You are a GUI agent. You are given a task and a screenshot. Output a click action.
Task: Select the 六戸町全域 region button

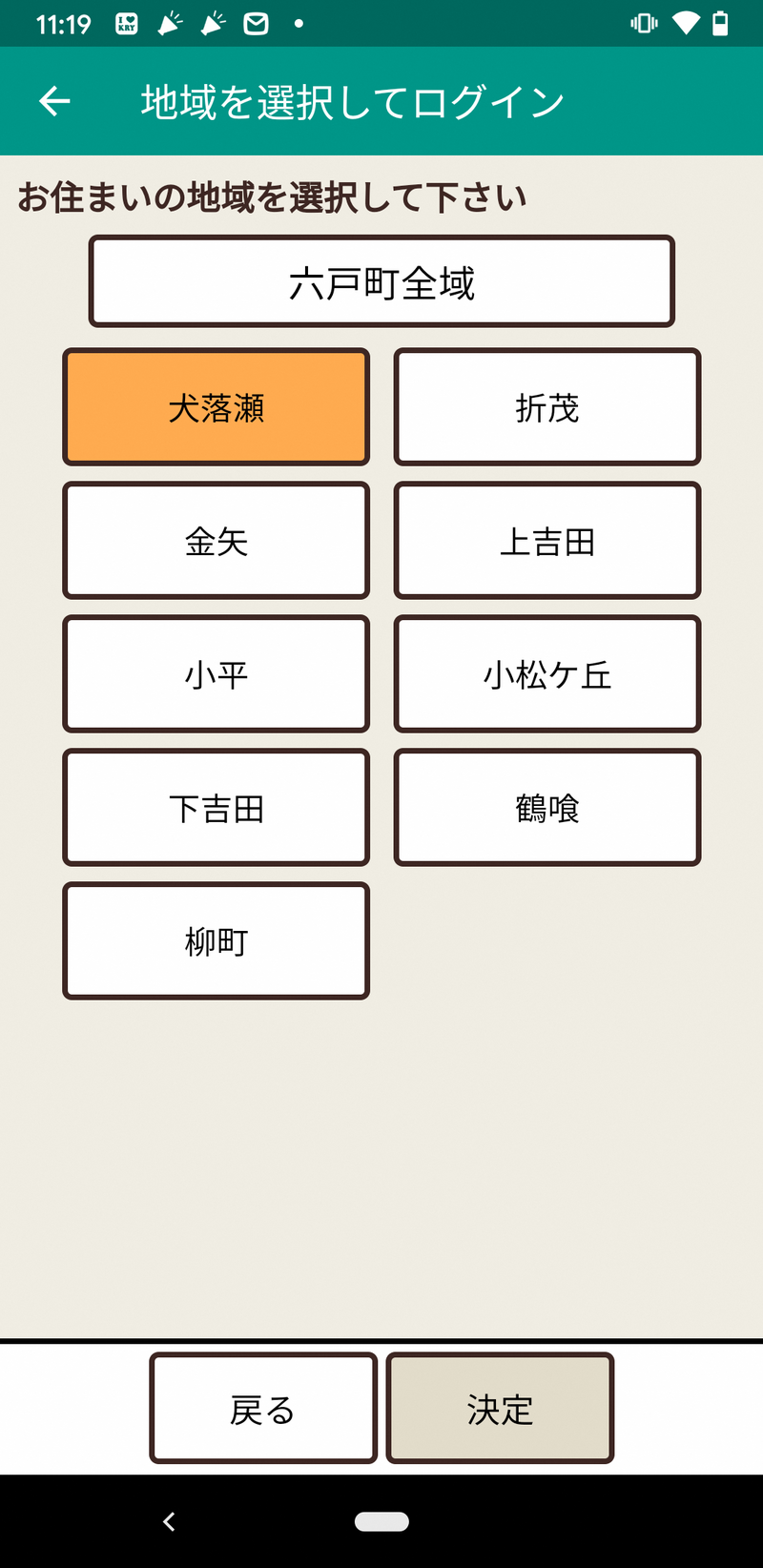pos(381,281)
